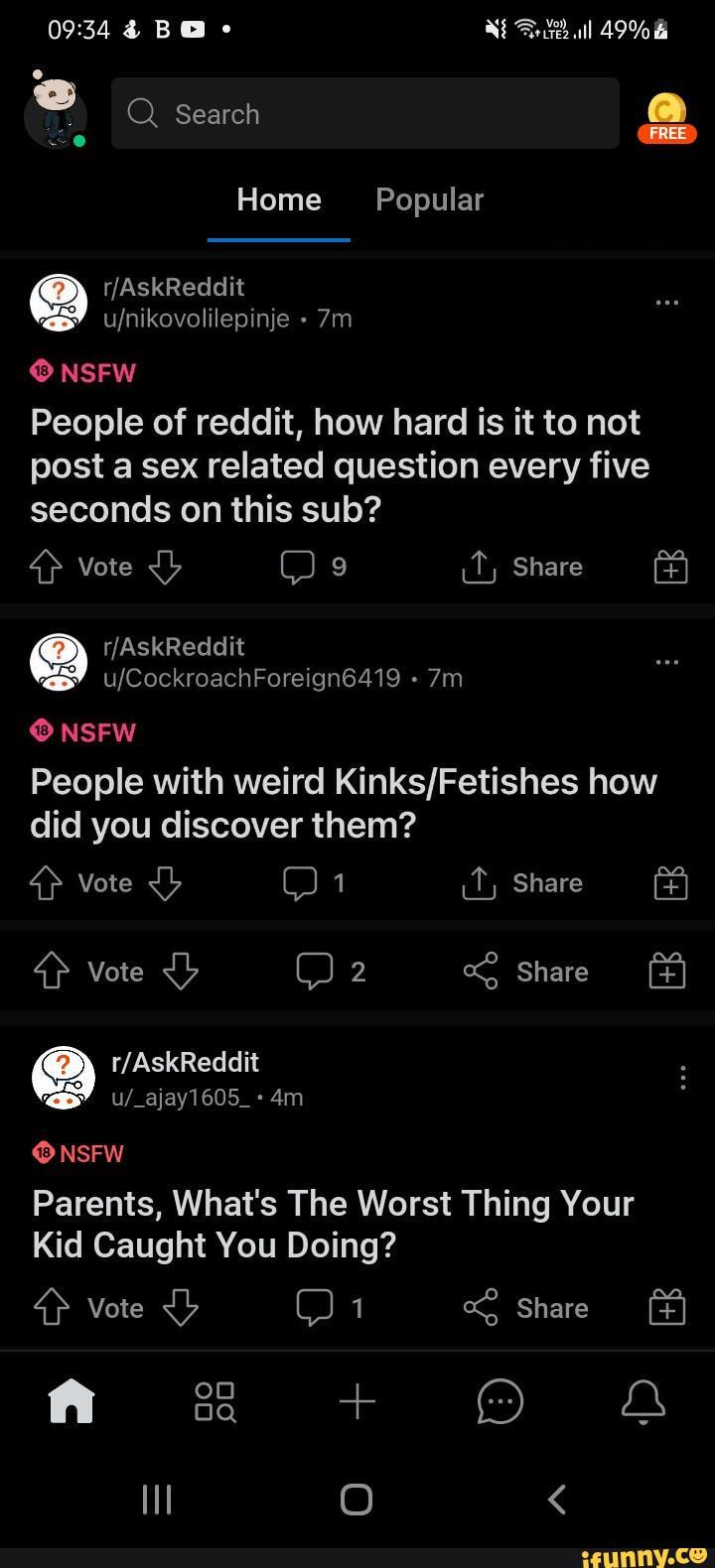
Task: Open the weird Kinks/Fetishes post
Action: click(344, 803)
